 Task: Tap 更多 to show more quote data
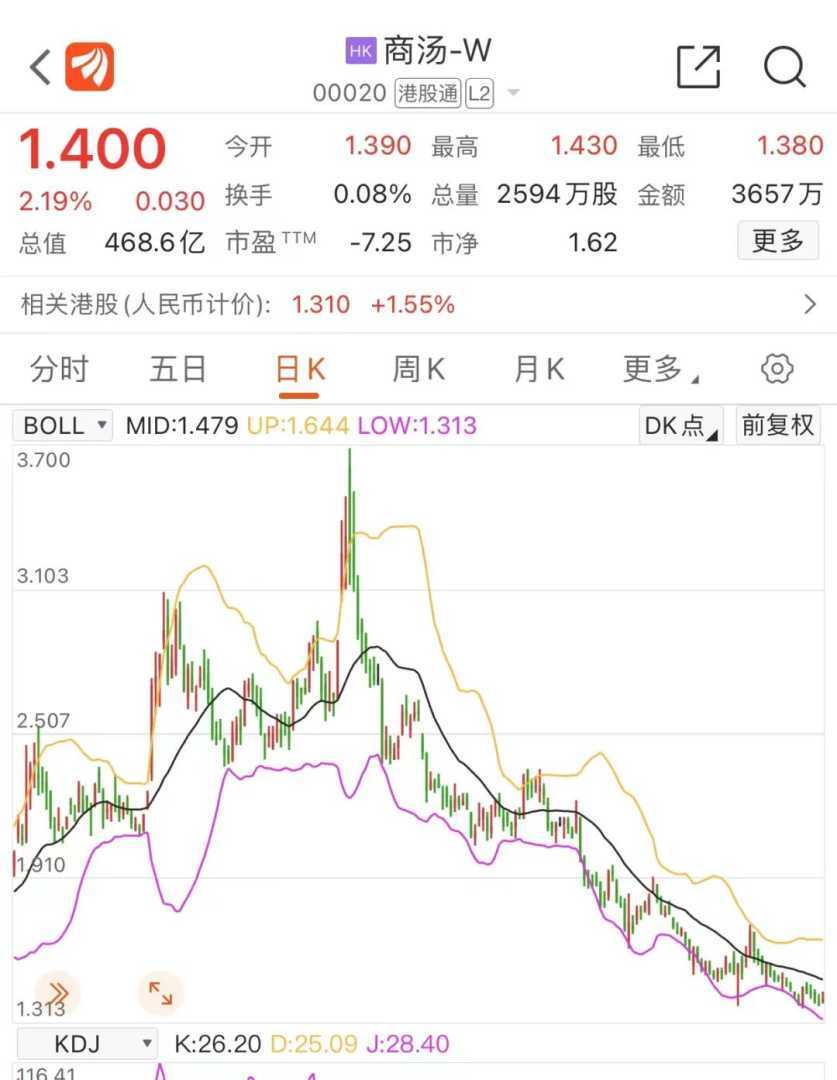(777, 241)
